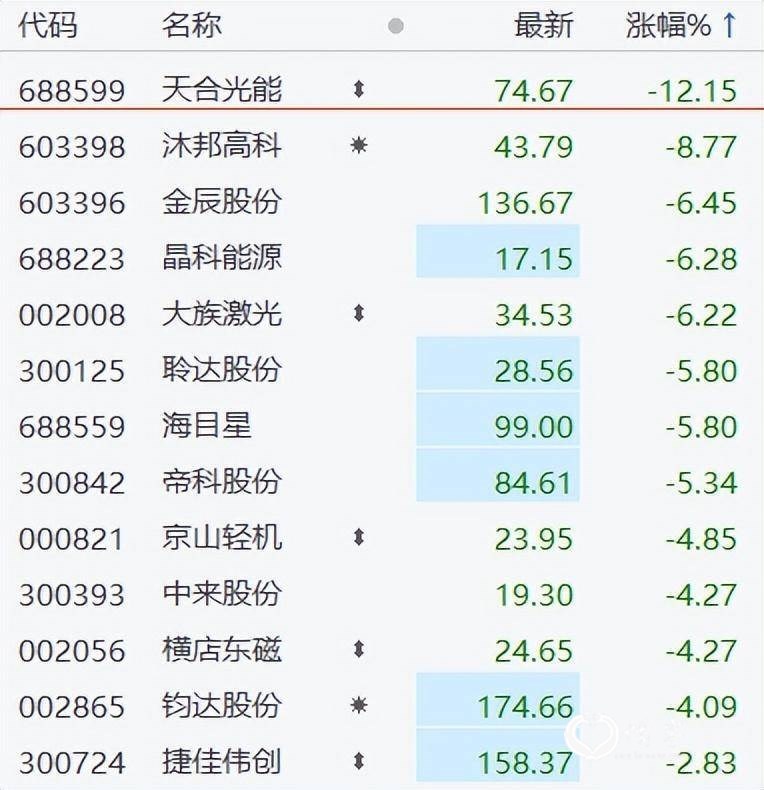This screenshot has width=764, height=790.
Task: Open the 海目星 stock row
Action: [x=207, y=427]
